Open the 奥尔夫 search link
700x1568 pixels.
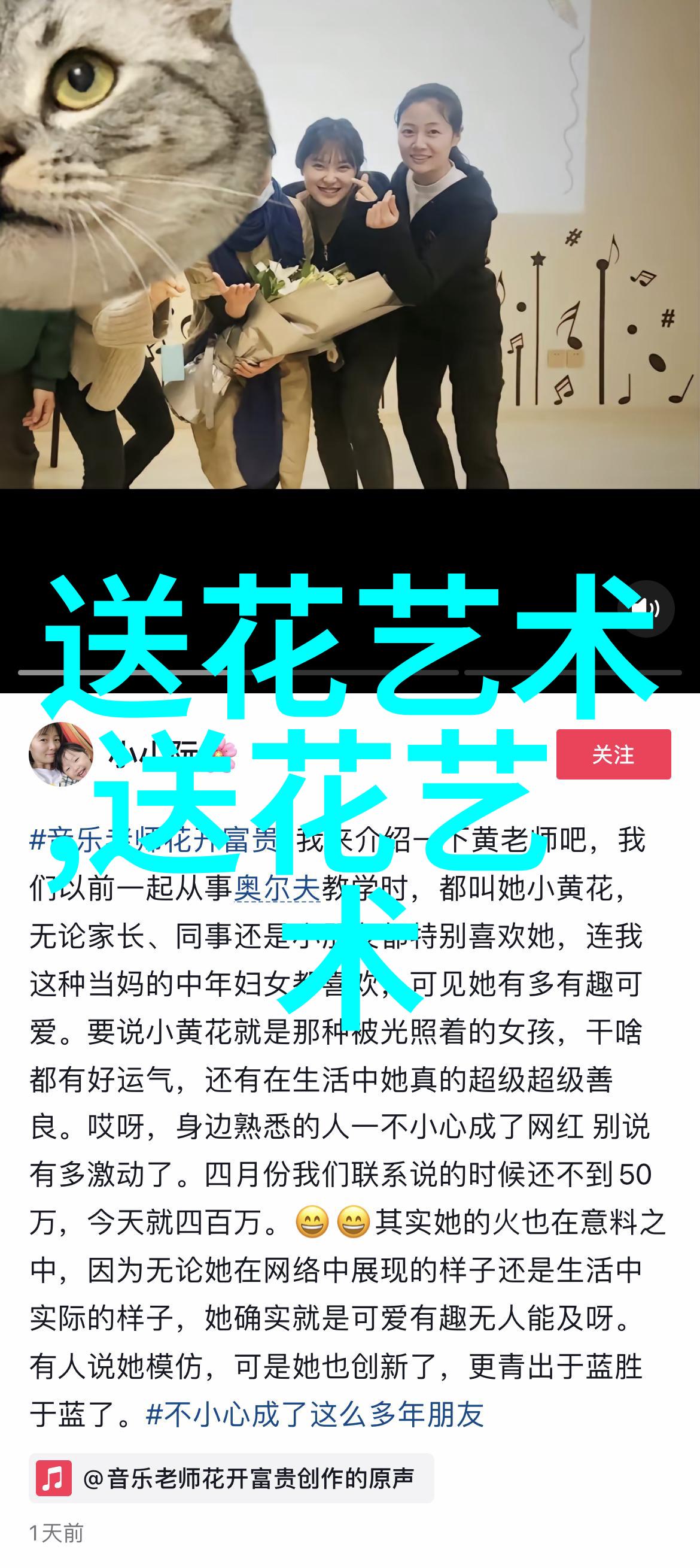[x=278, y=888]
